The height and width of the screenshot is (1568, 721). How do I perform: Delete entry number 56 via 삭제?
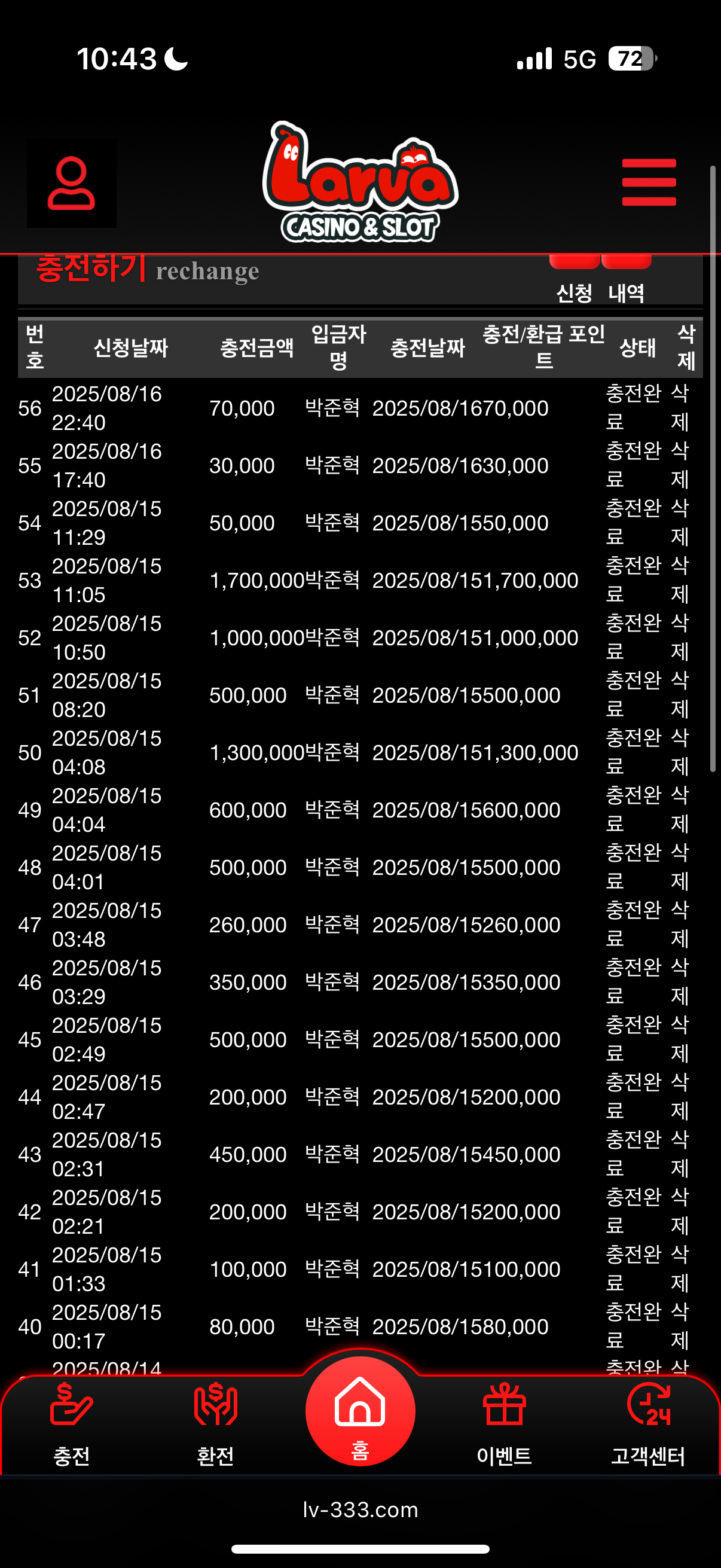(680, 408)
